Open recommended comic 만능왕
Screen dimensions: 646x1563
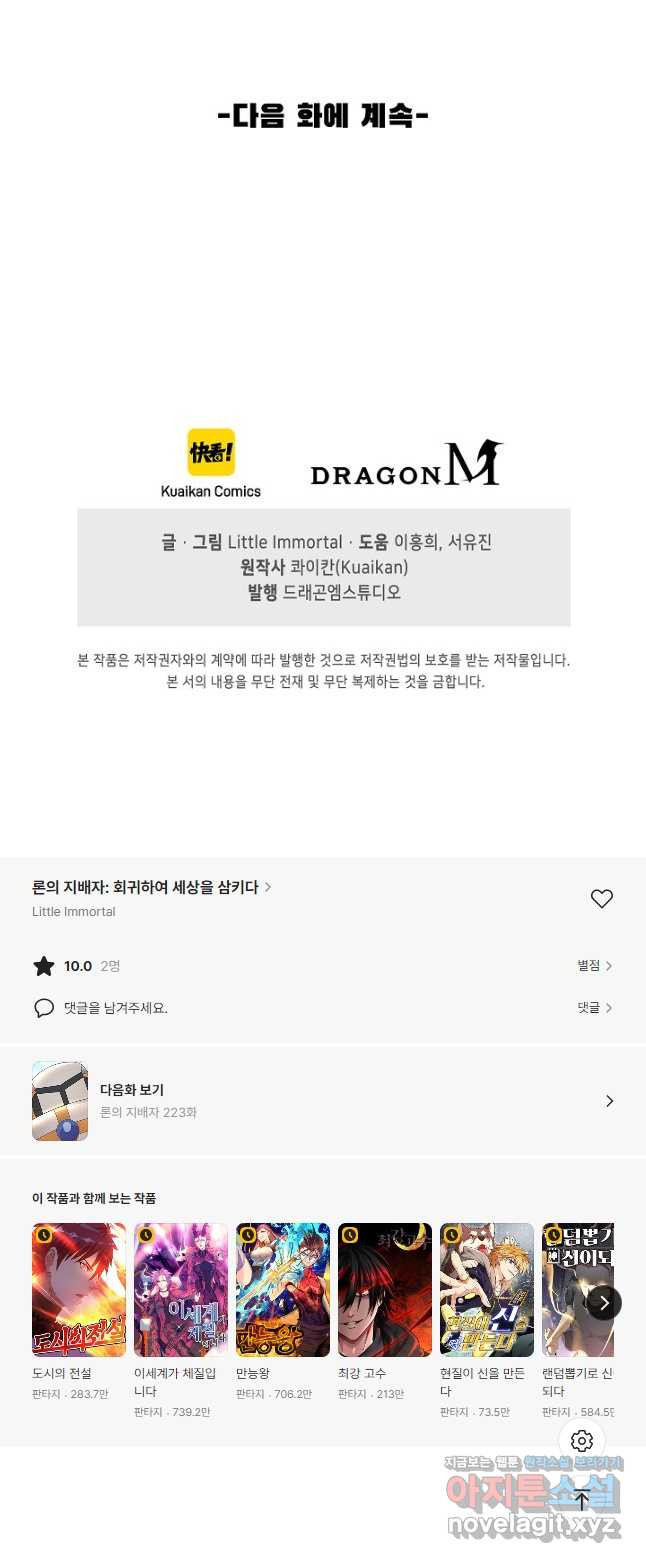283,1289
